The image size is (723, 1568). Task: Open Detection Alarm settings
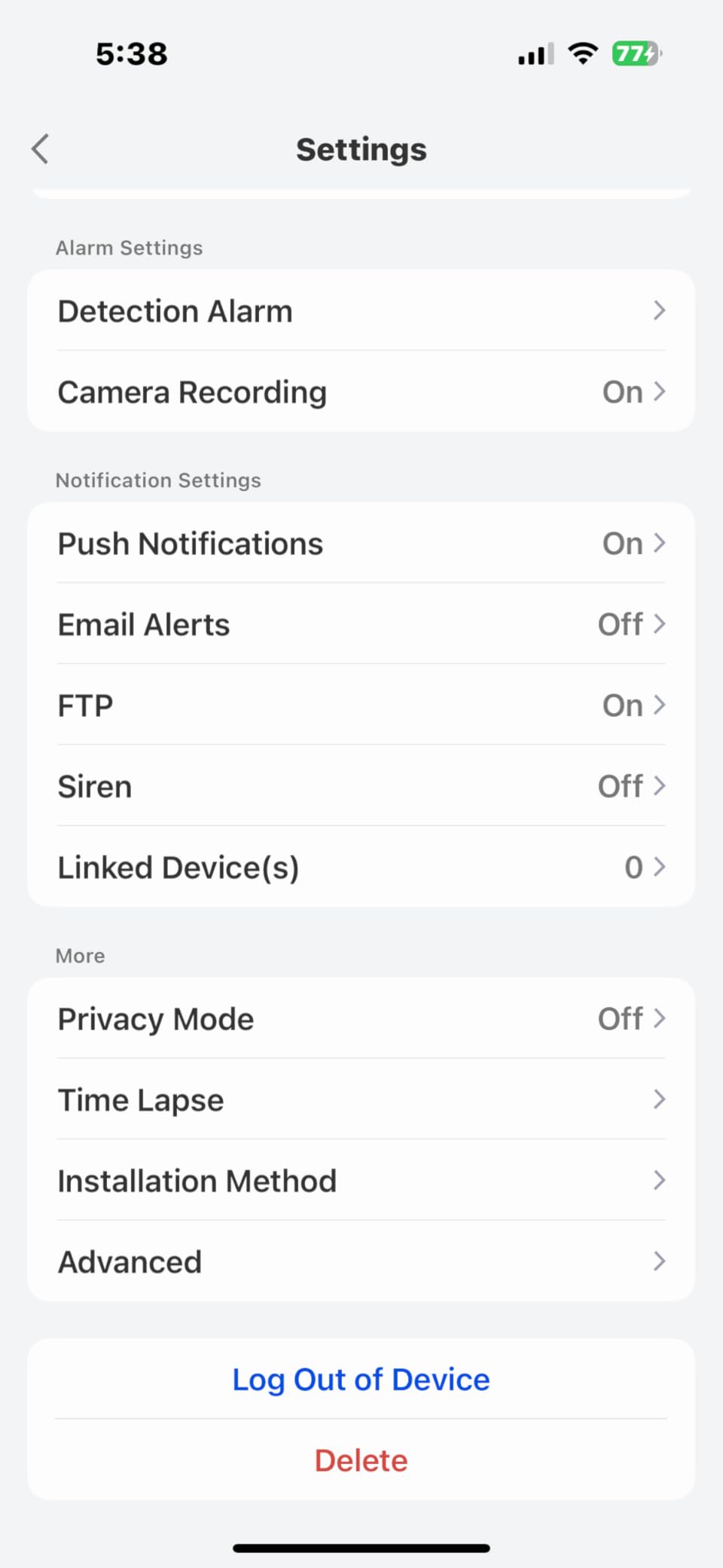[x=361, y=311]
